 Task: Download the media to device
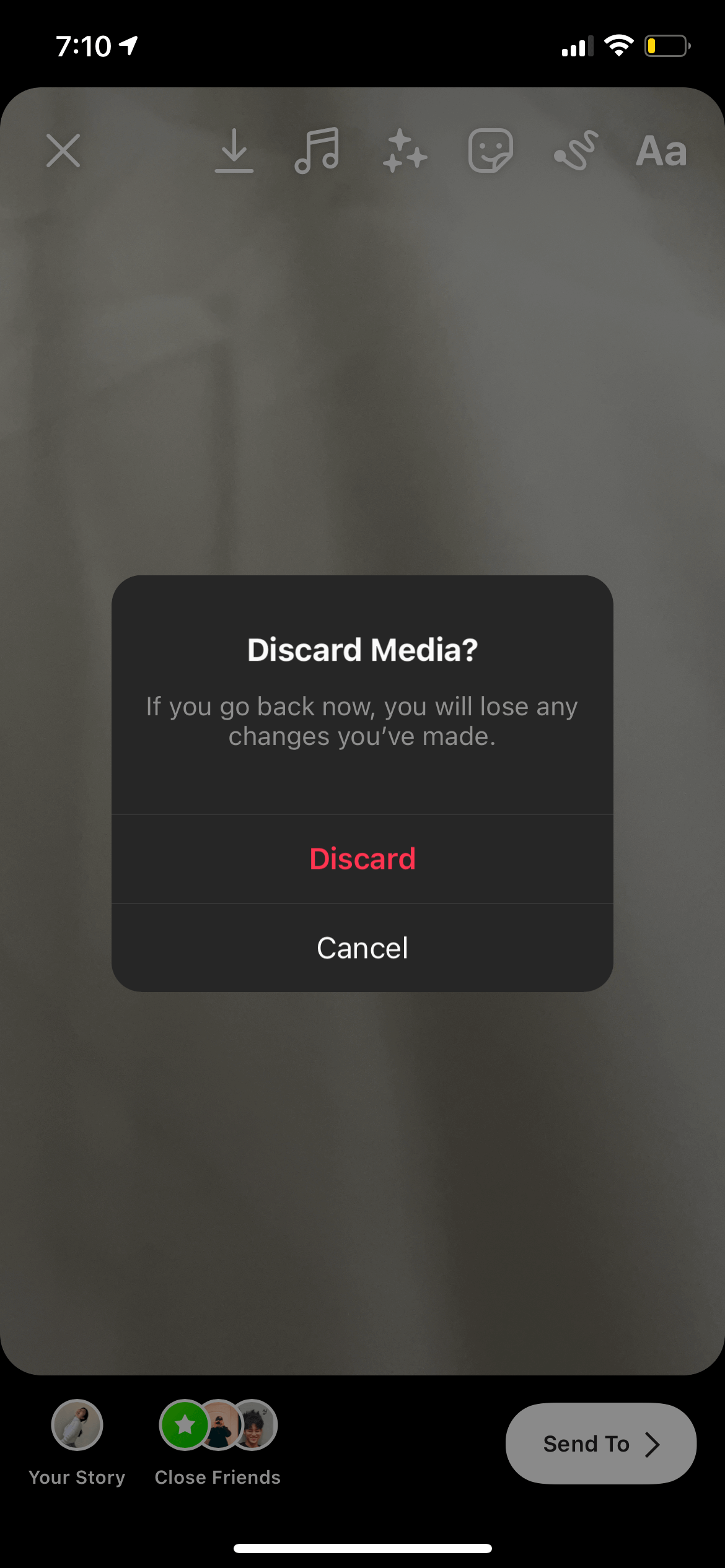coord(234,150)
